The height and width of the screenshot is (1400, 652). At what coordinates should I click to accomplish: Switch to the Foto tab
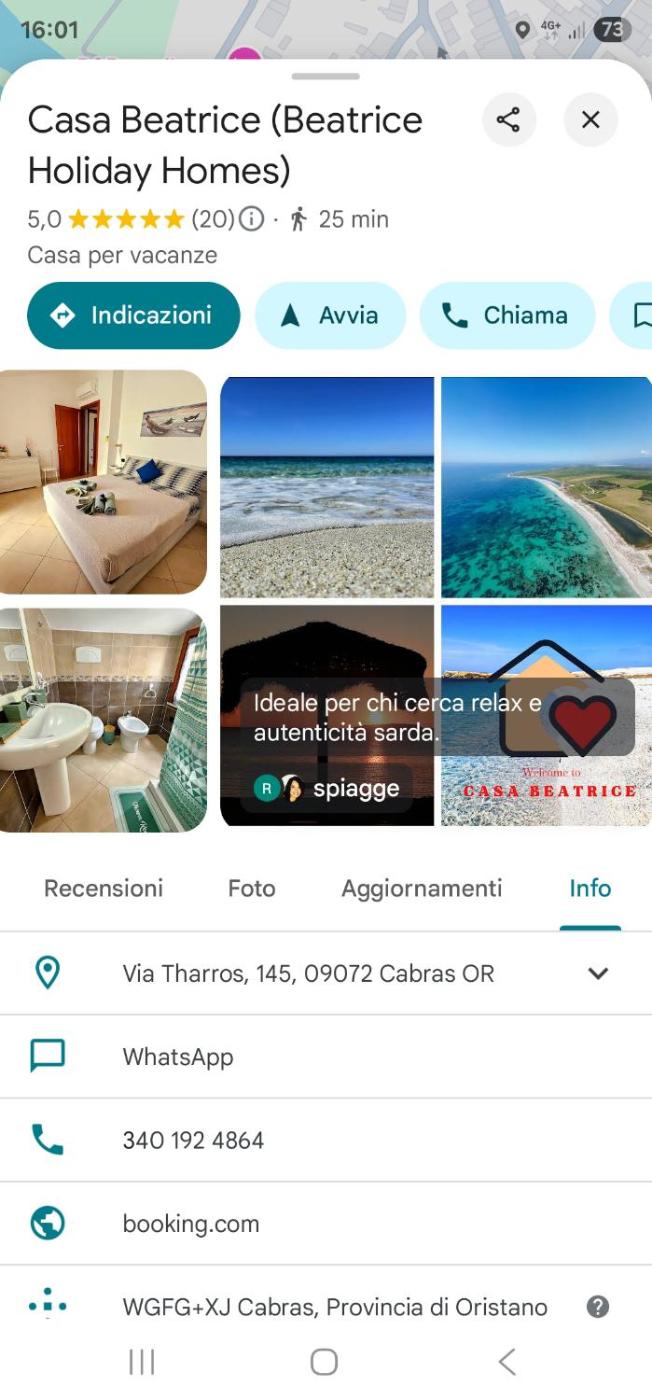(251, 888)
